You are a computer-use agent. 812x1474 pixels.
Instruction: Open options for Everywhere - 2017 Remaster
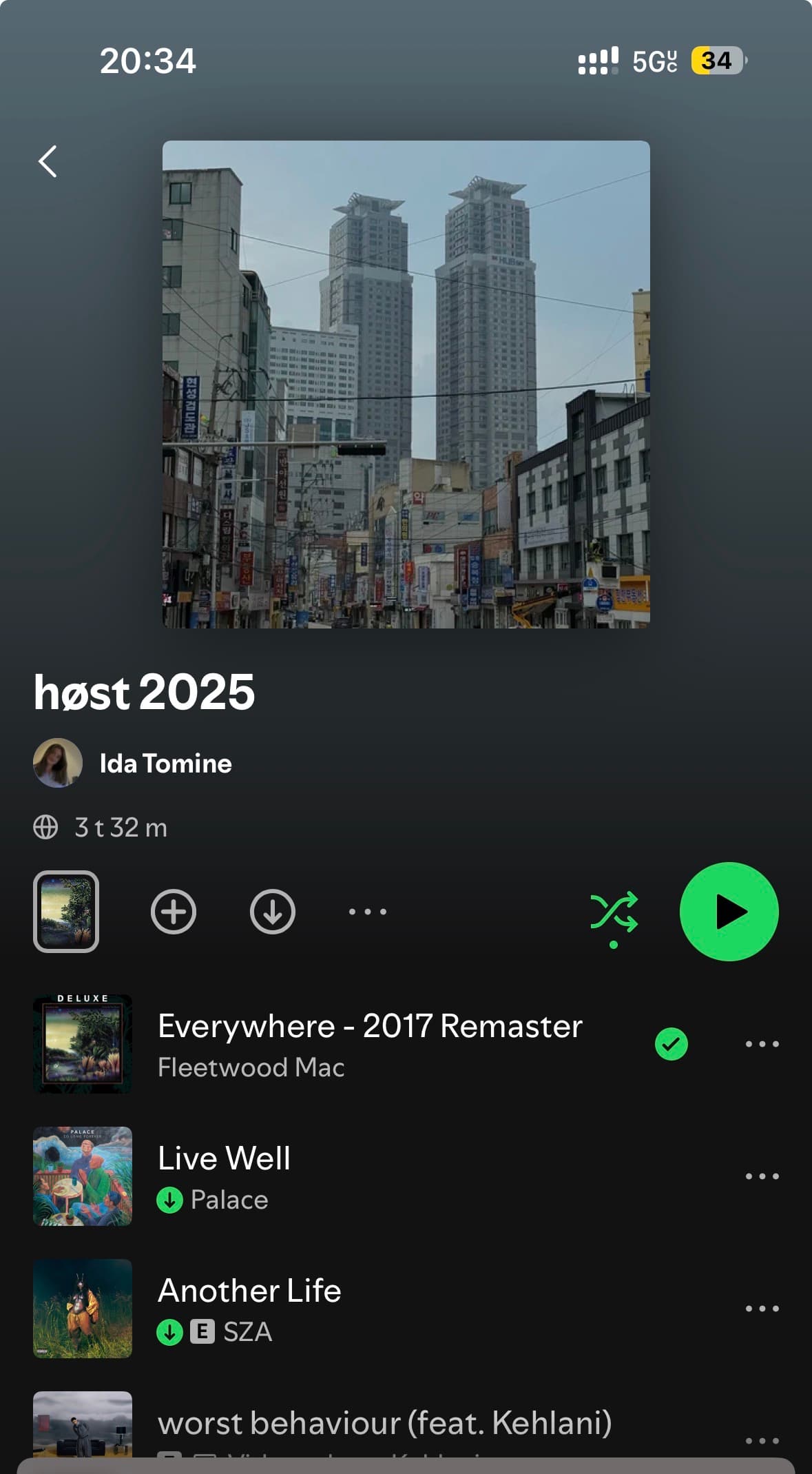[762, 1044]
